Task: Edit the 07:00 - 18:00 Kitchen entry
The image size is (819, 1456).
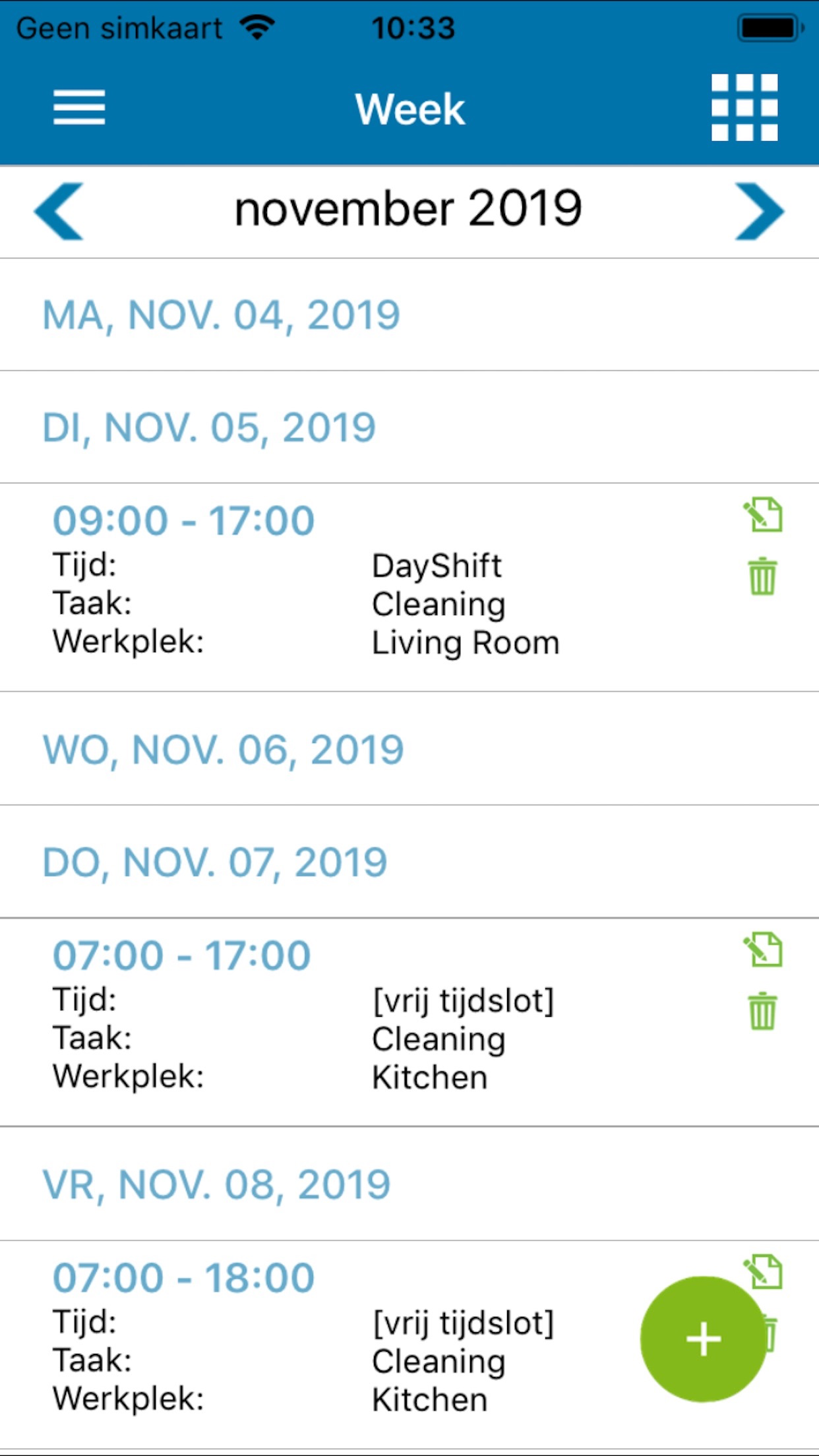Action: pyautogui.click(x=763, y=1271)
